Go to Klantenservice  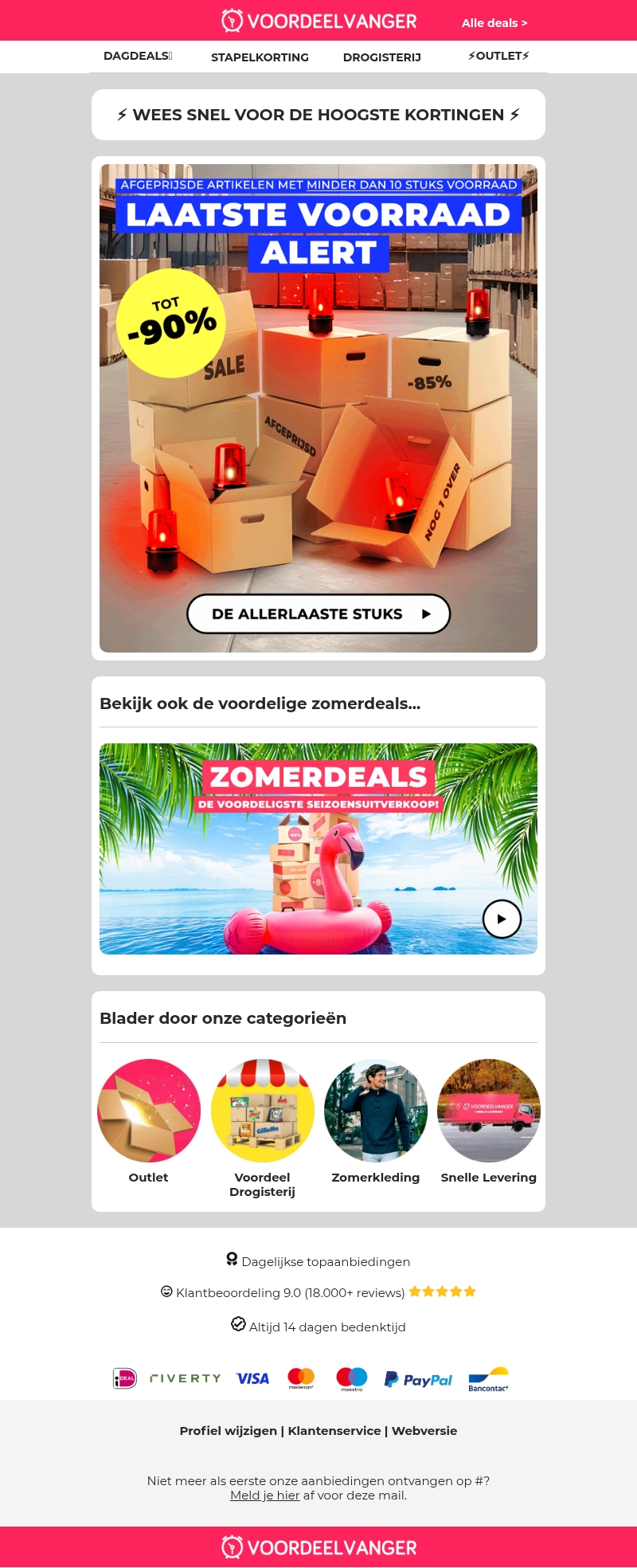[334, 1430]
